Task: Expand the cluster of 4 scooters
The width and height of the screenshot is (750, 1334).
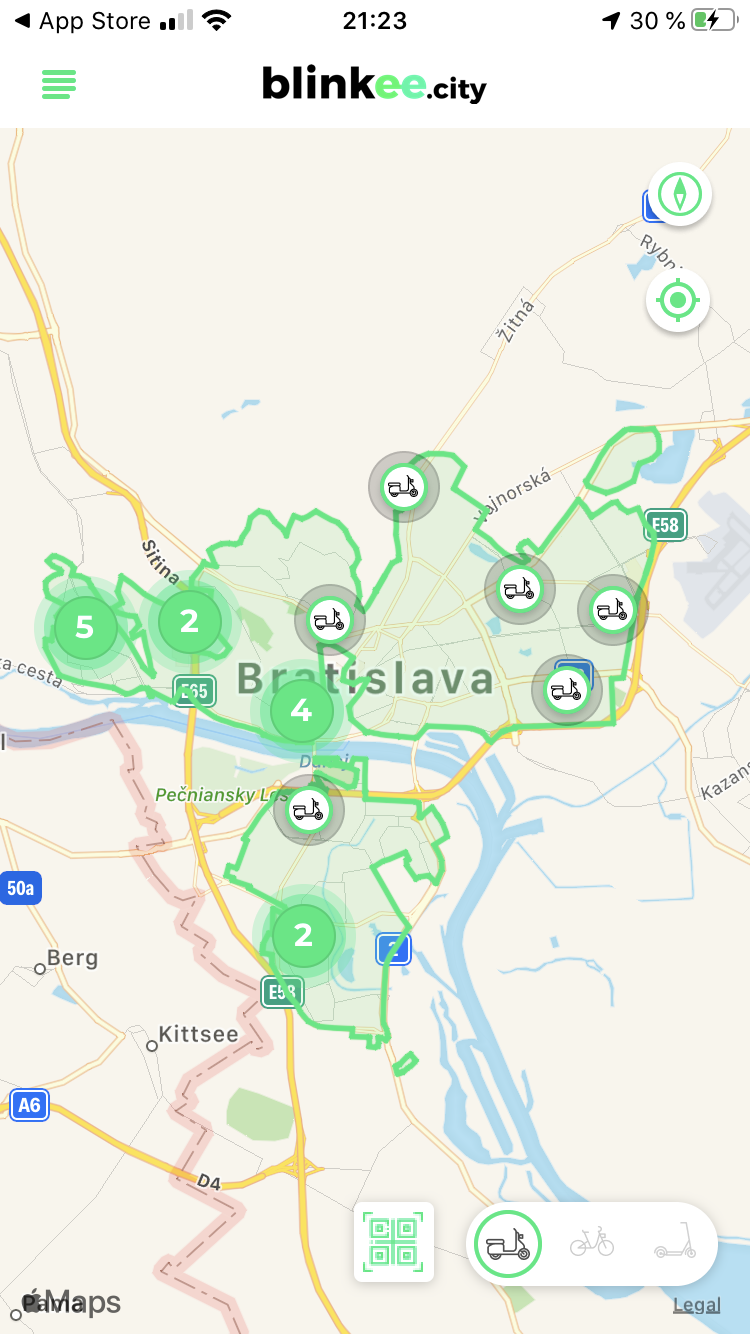Action: point(301,711)
